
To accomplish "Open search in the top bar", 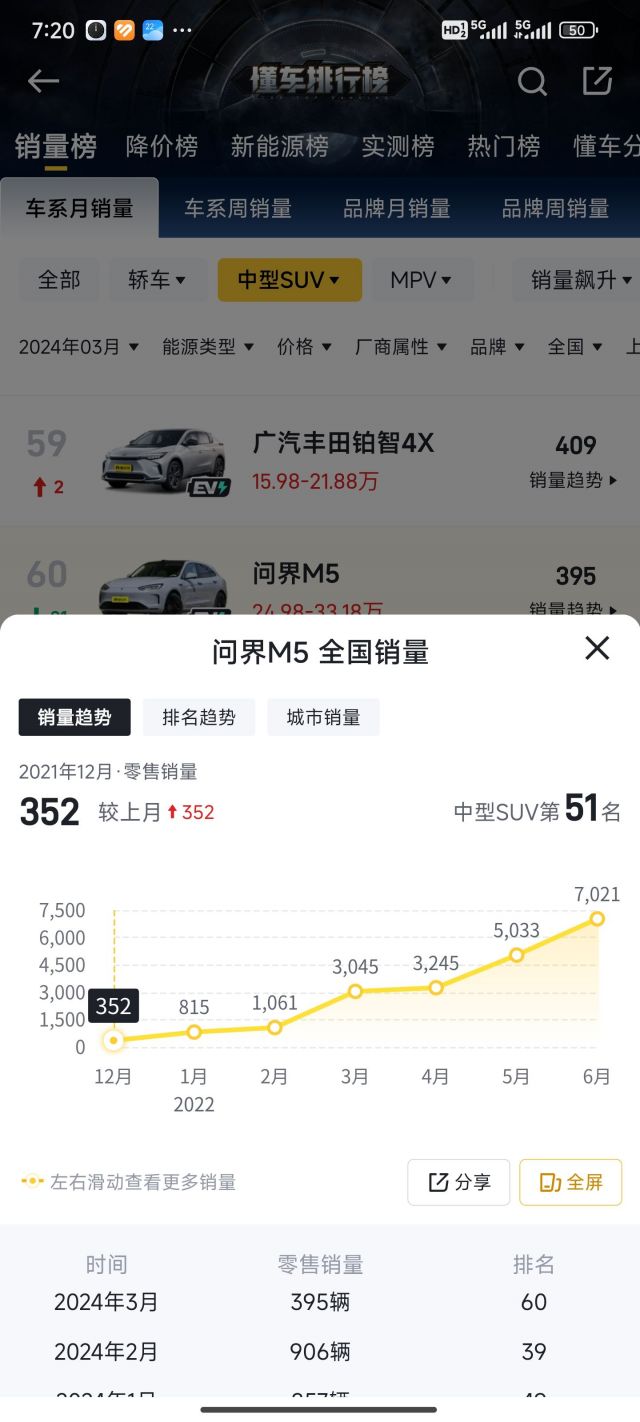I will [532, 81].
